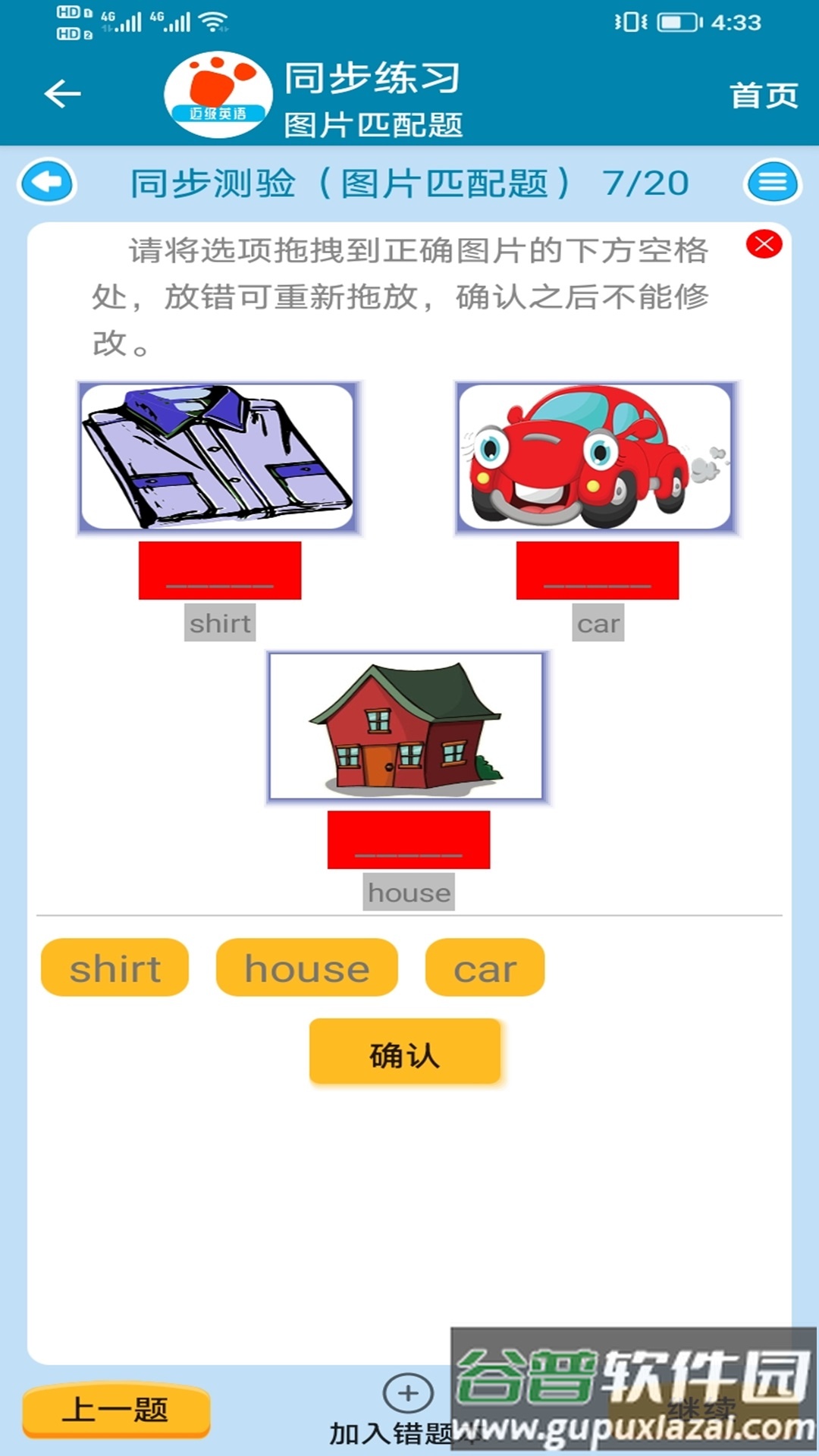Go back using the top-left arrow
This screenshot has height=1456, width=819.
(62, 94)
